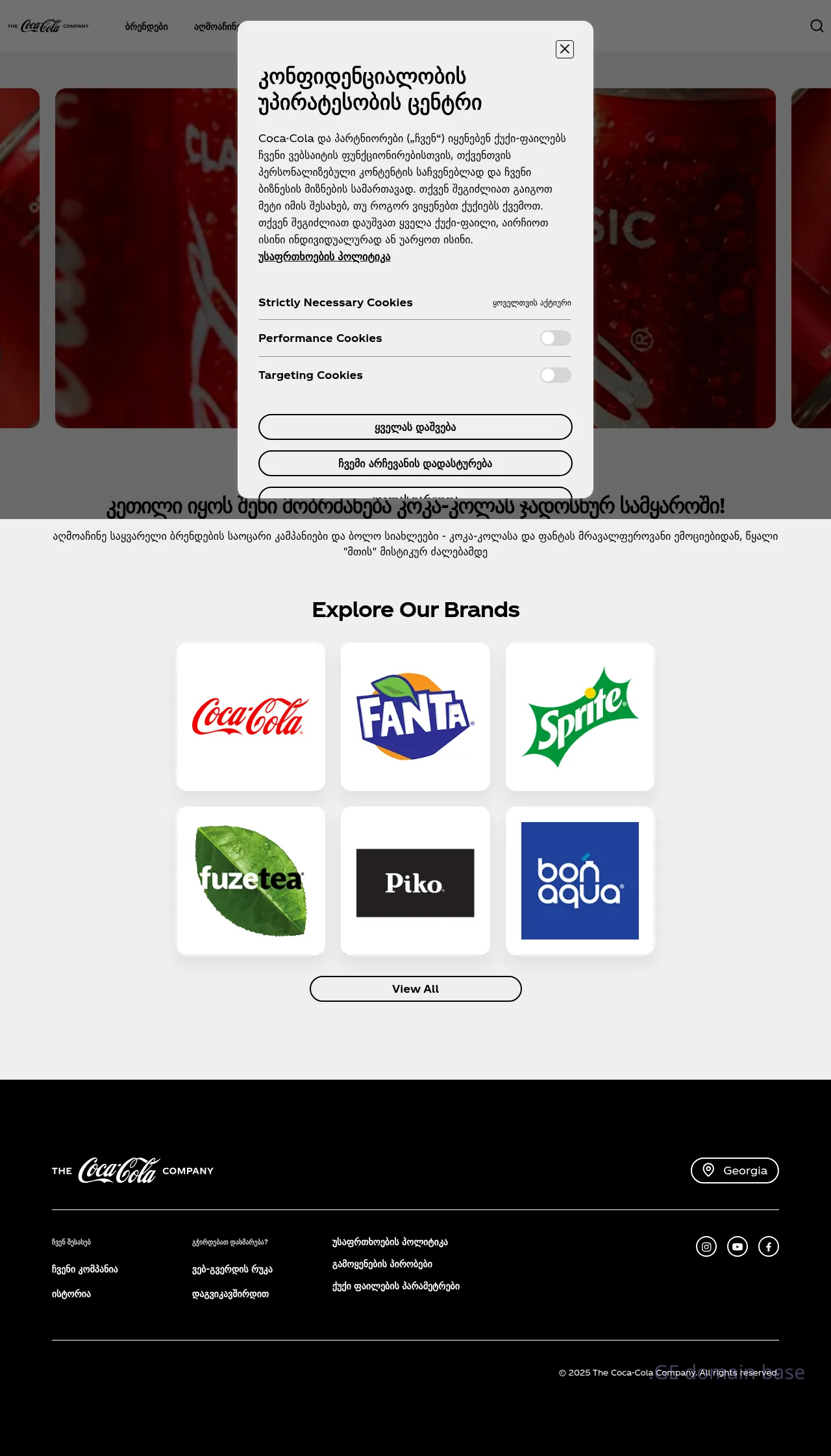Open the Coca-Cola brand card
Image resolution: width=831 pixels, height=1456 pixels.
pyautogui.click(x=251, y=716)
